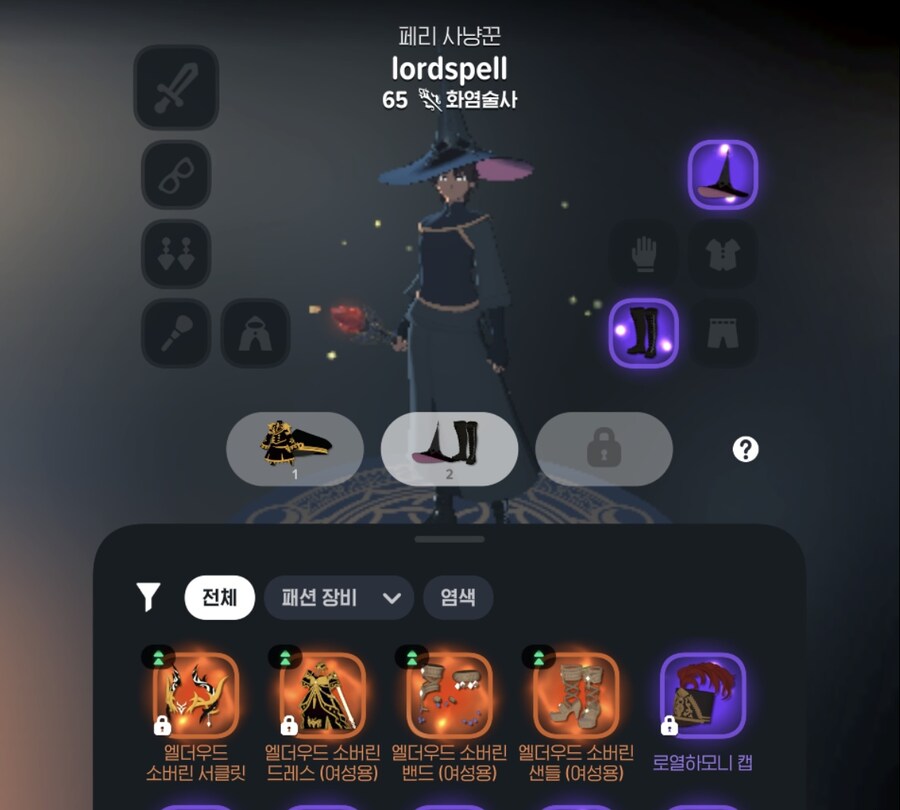Screen dimensions: 900x810
Task: Open the help question mark
Action: pyautogui.click(x=745, y=449)
